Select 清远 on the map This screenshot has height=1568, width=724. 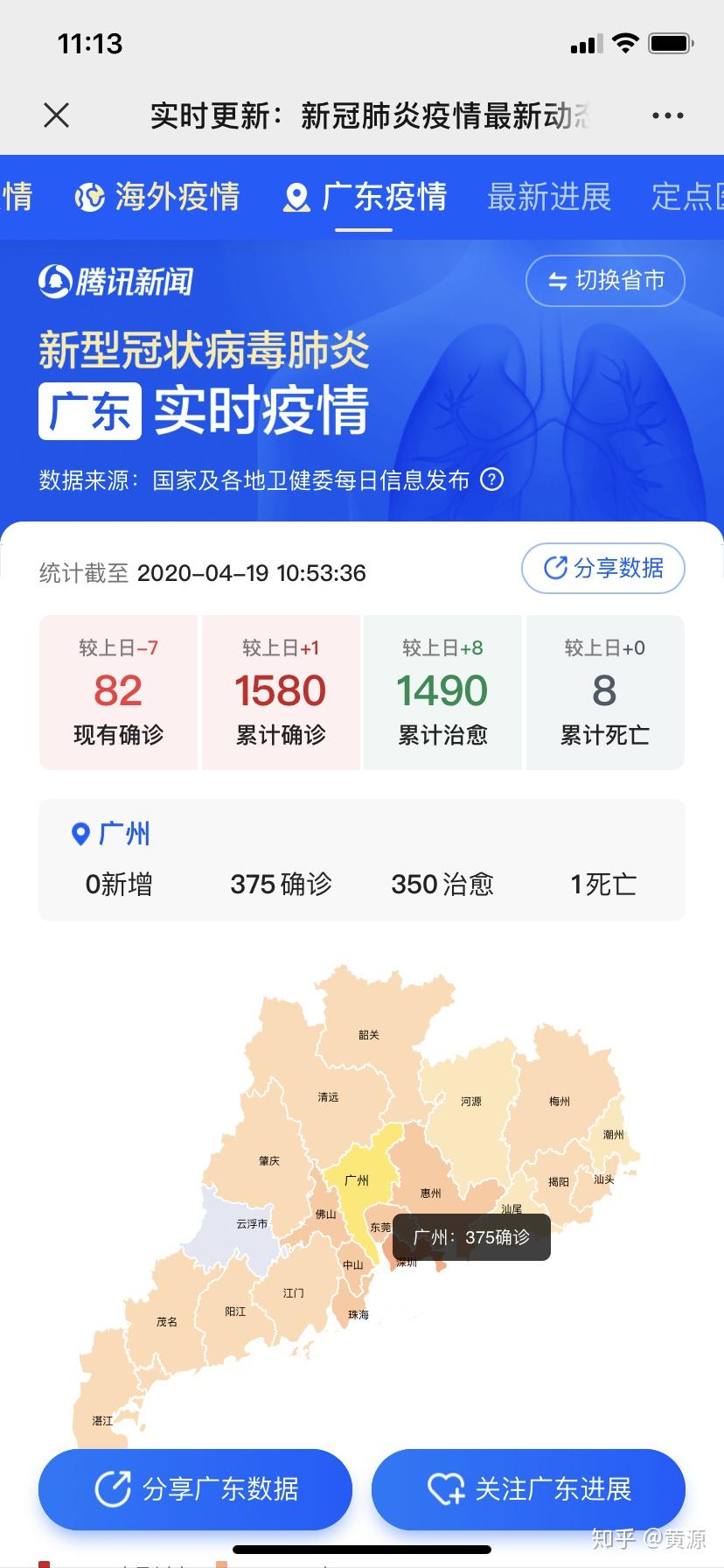pyautogui.click(x=328, y=1096)
